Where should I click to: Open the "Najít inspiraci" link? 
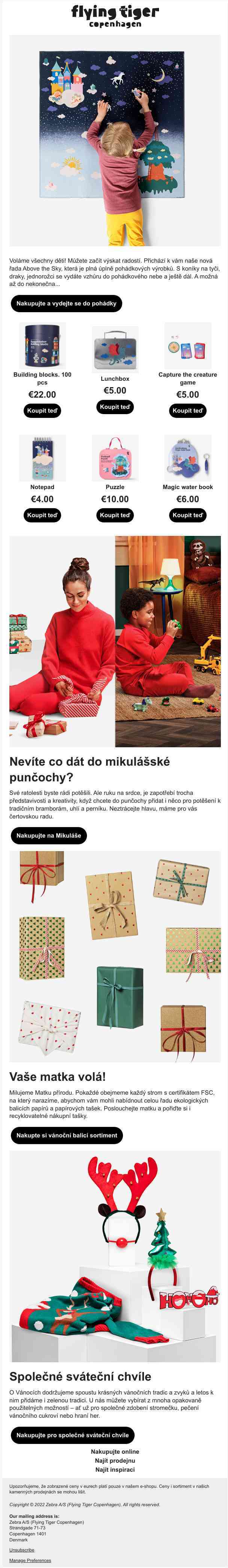(x=115, y=1469)
